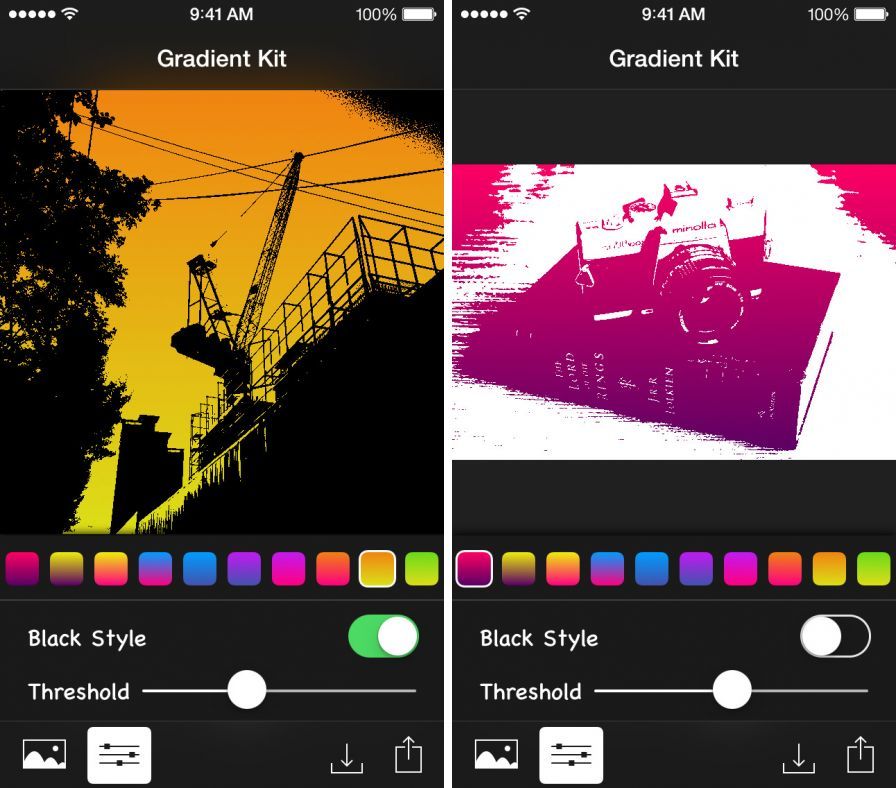Enable Black Style on the camera photo screen
Screen dimensions: 896x788
[x=835, y=636]
